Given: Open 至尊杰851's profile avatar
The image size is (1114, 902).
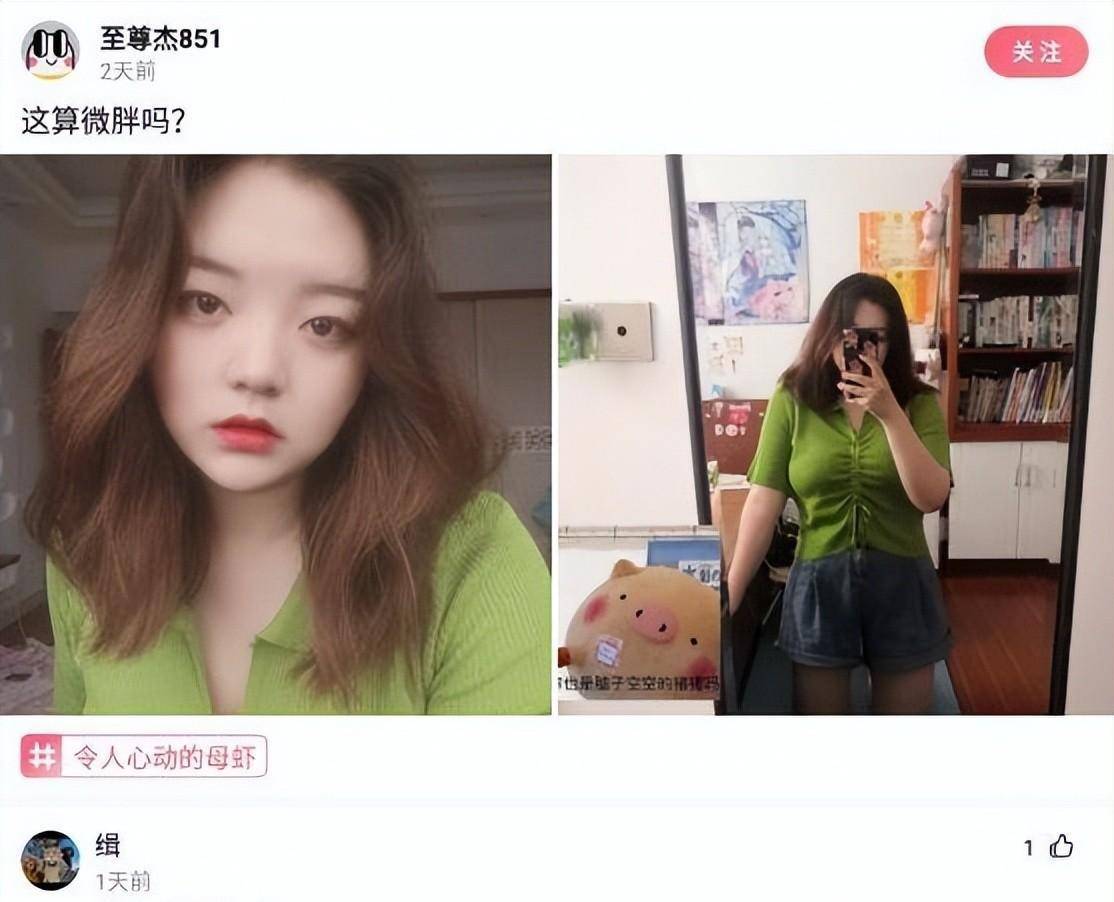Looking at the screenshot, I should coord(50,50).
